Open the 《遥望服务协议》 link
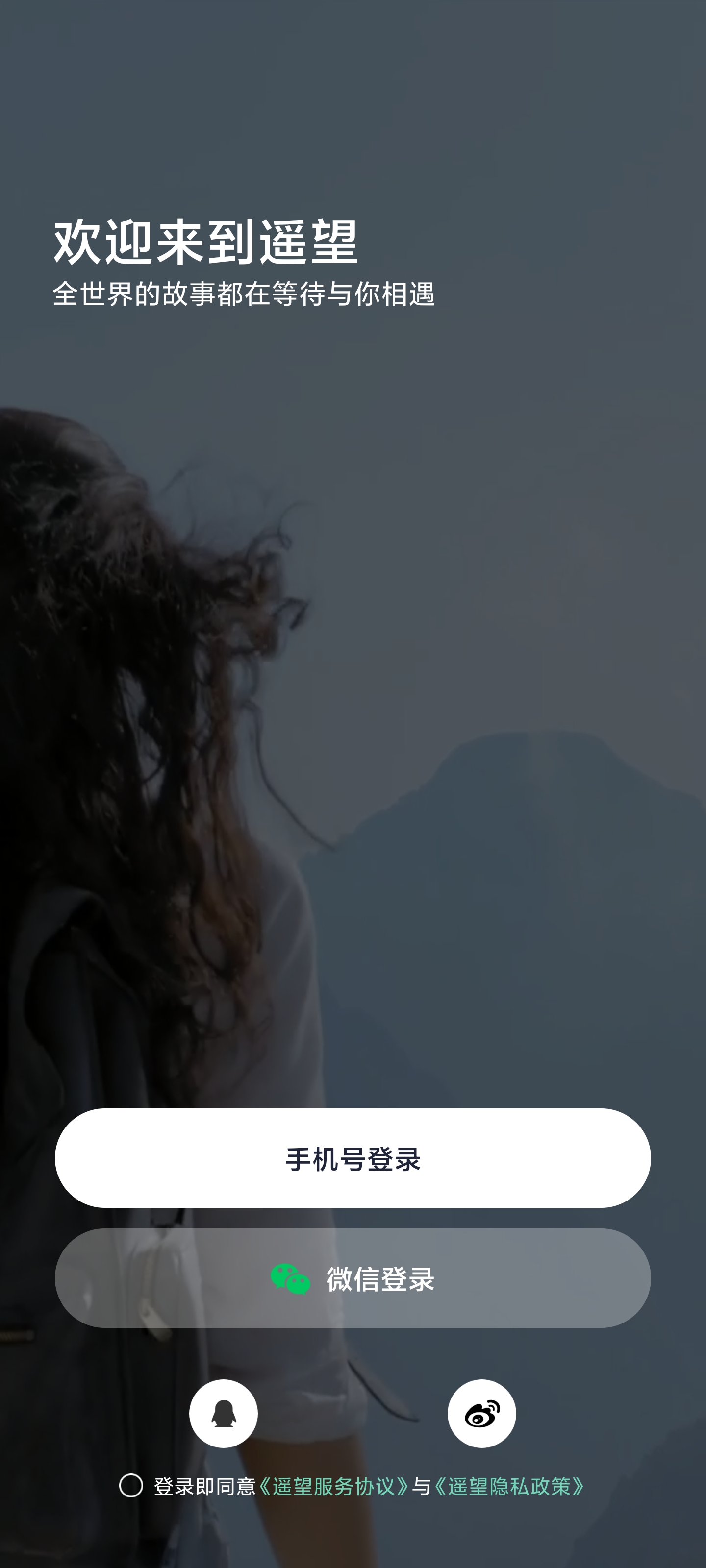 333,1487
